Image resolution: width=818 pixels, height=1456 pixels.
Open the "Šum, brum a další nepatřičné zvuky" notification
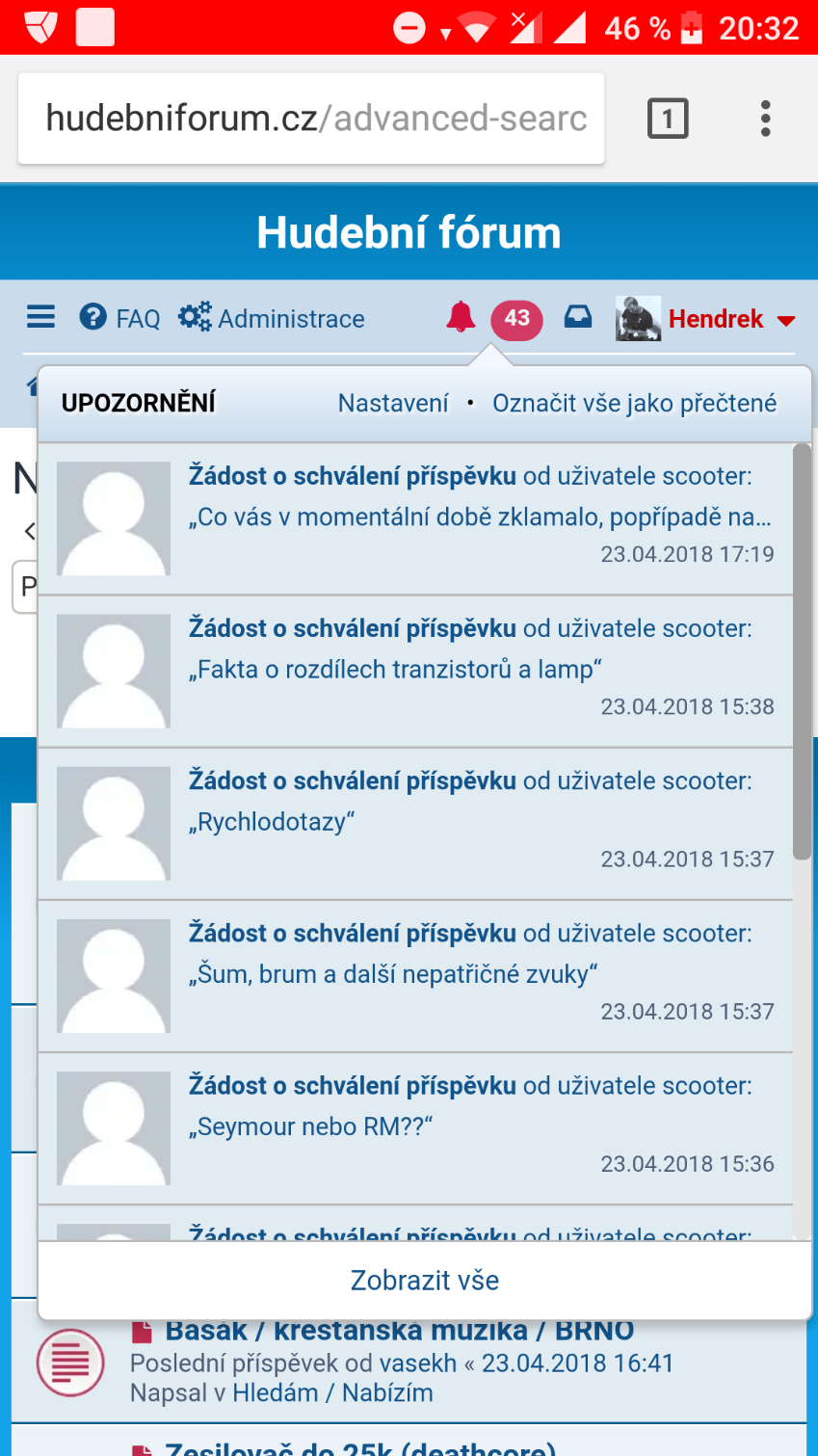click(x=393, y=973)
